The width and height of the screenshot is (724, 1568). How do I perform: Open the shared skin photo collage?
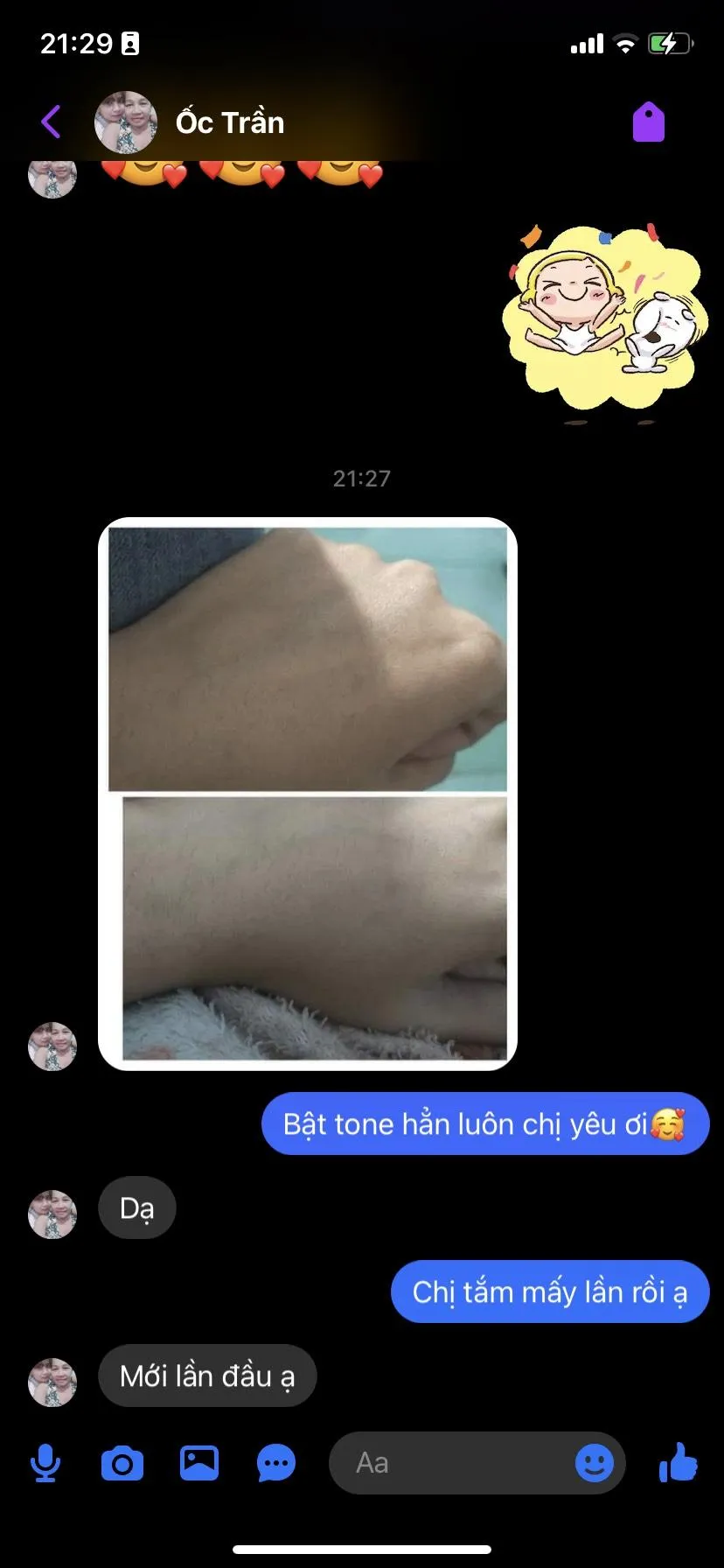(308, 794)
